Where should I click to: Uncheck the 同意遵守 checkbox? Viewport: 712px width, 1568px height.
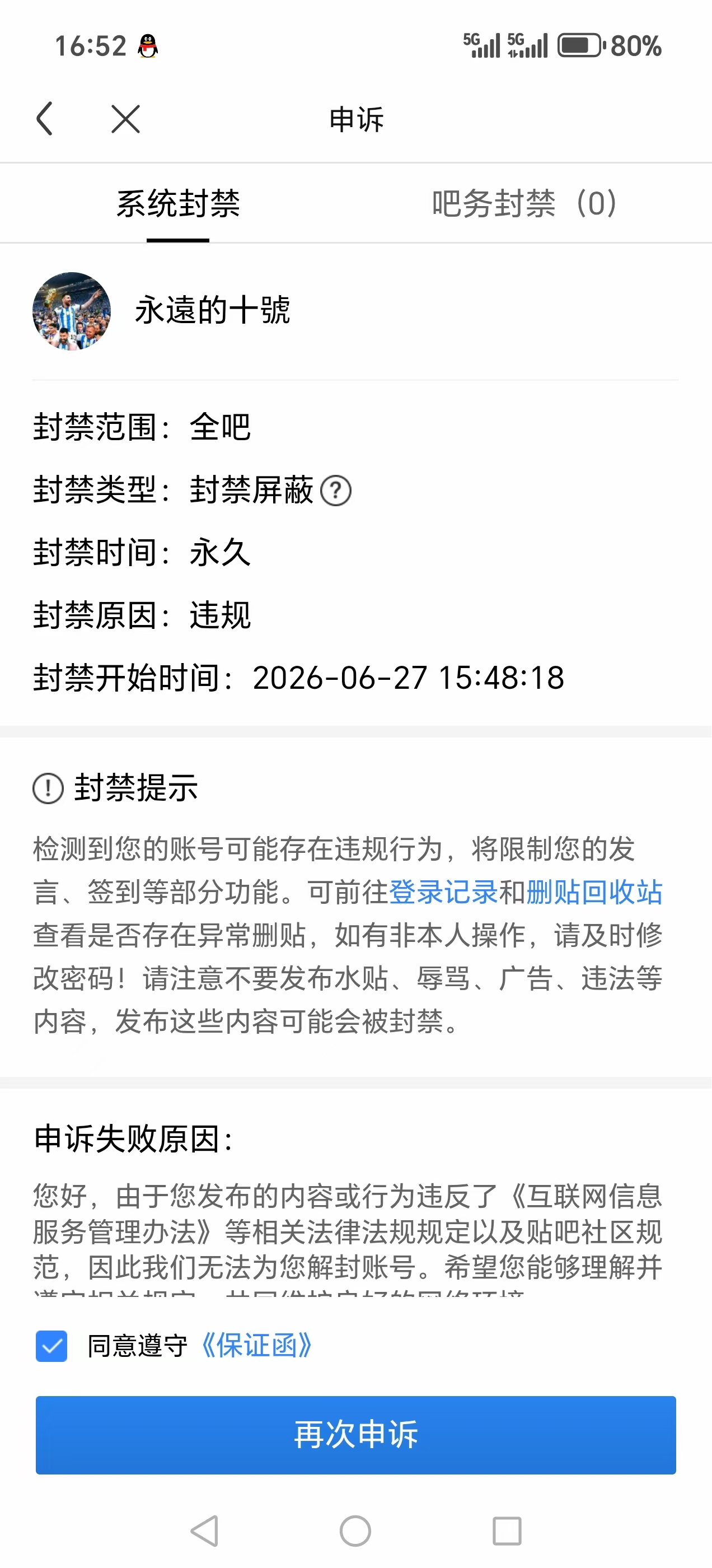pyautogui.click(x=51, y=1346)
